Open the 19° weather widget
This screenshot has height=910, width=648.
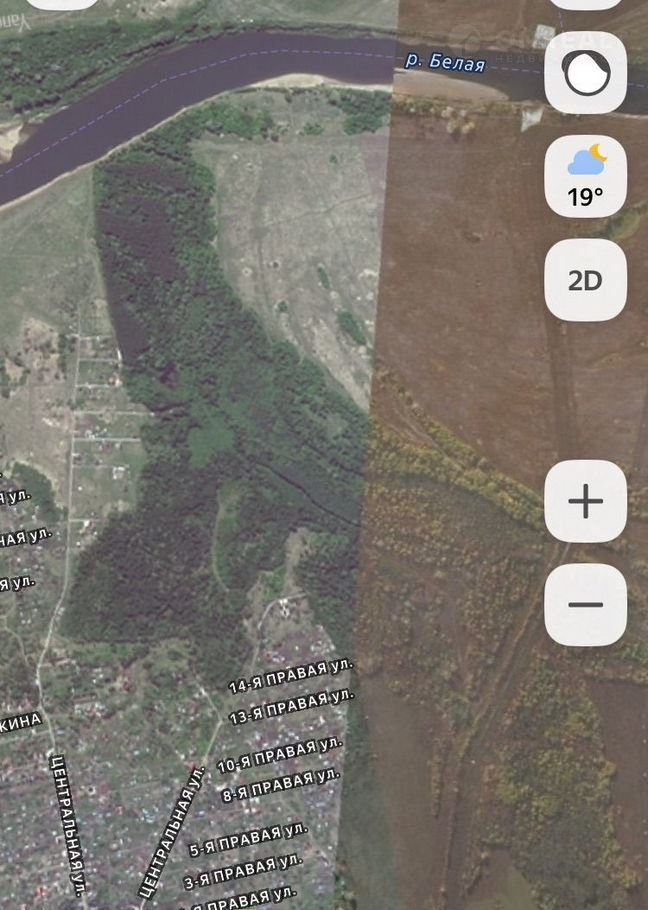(586, 176)
